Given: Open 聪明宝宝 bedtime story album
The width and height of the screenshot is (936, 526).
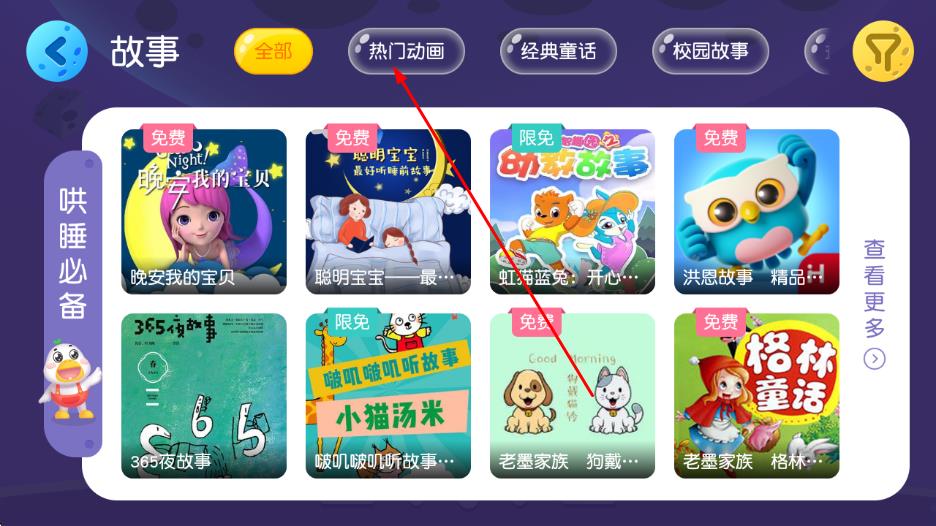Looking at the screenshot, I should (388, 211).
